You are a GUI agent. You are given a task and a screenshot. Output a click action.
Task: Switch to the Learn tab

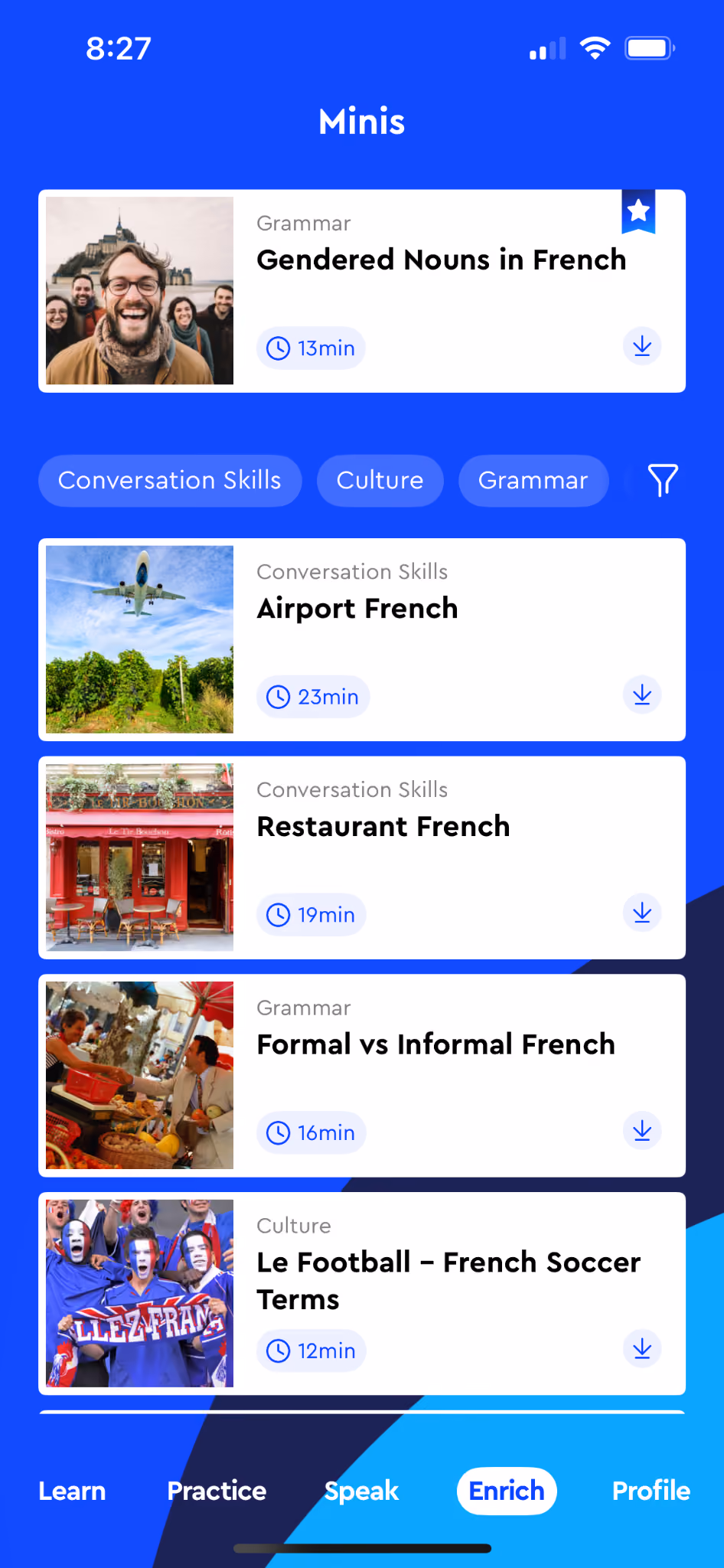click(x=72, y=1491)
